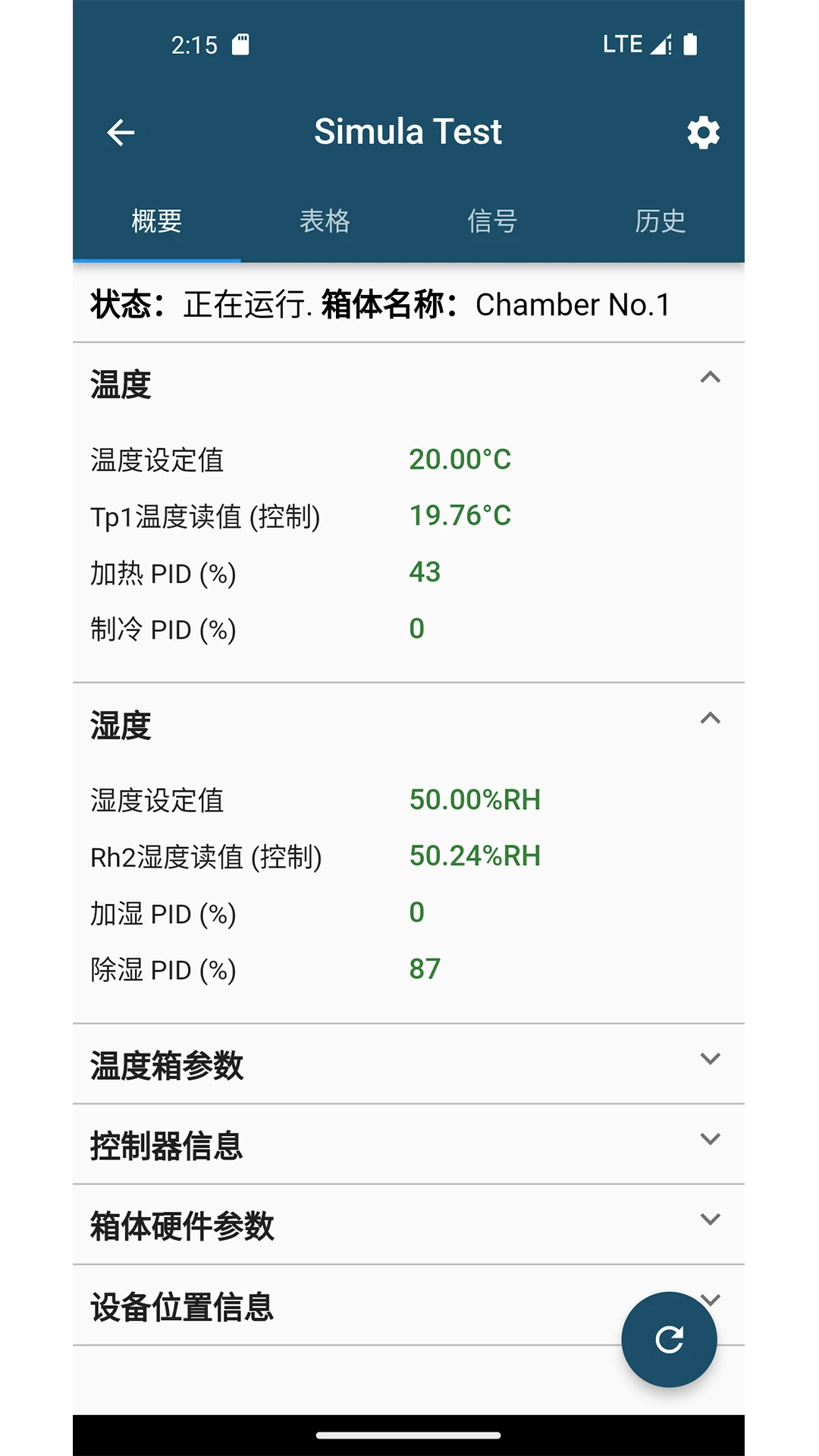Screen dimensions: 819x1456
Task: Collapse the 温度 section
Action: 710,378
